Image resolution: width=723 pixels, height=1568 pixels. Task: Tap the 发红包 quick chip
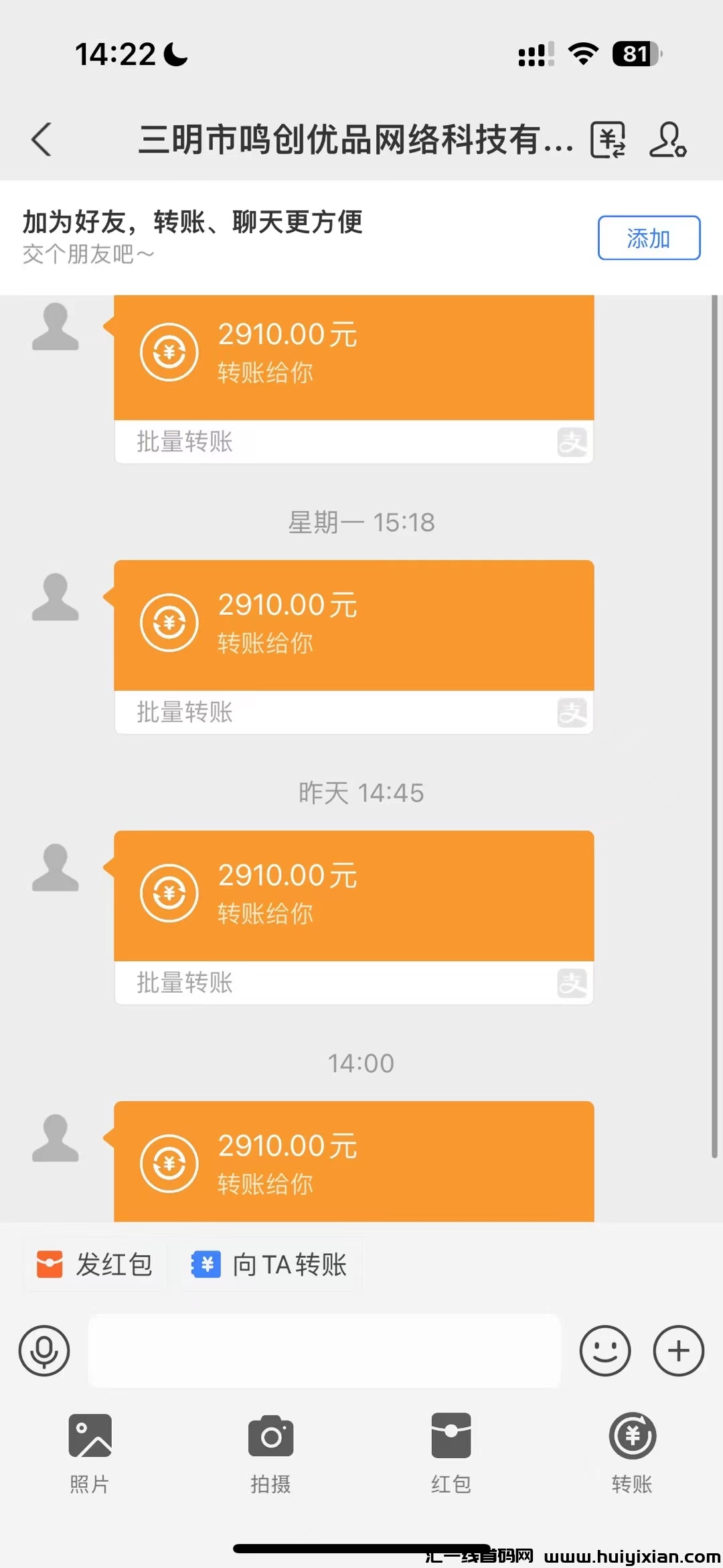point(95,1265)
